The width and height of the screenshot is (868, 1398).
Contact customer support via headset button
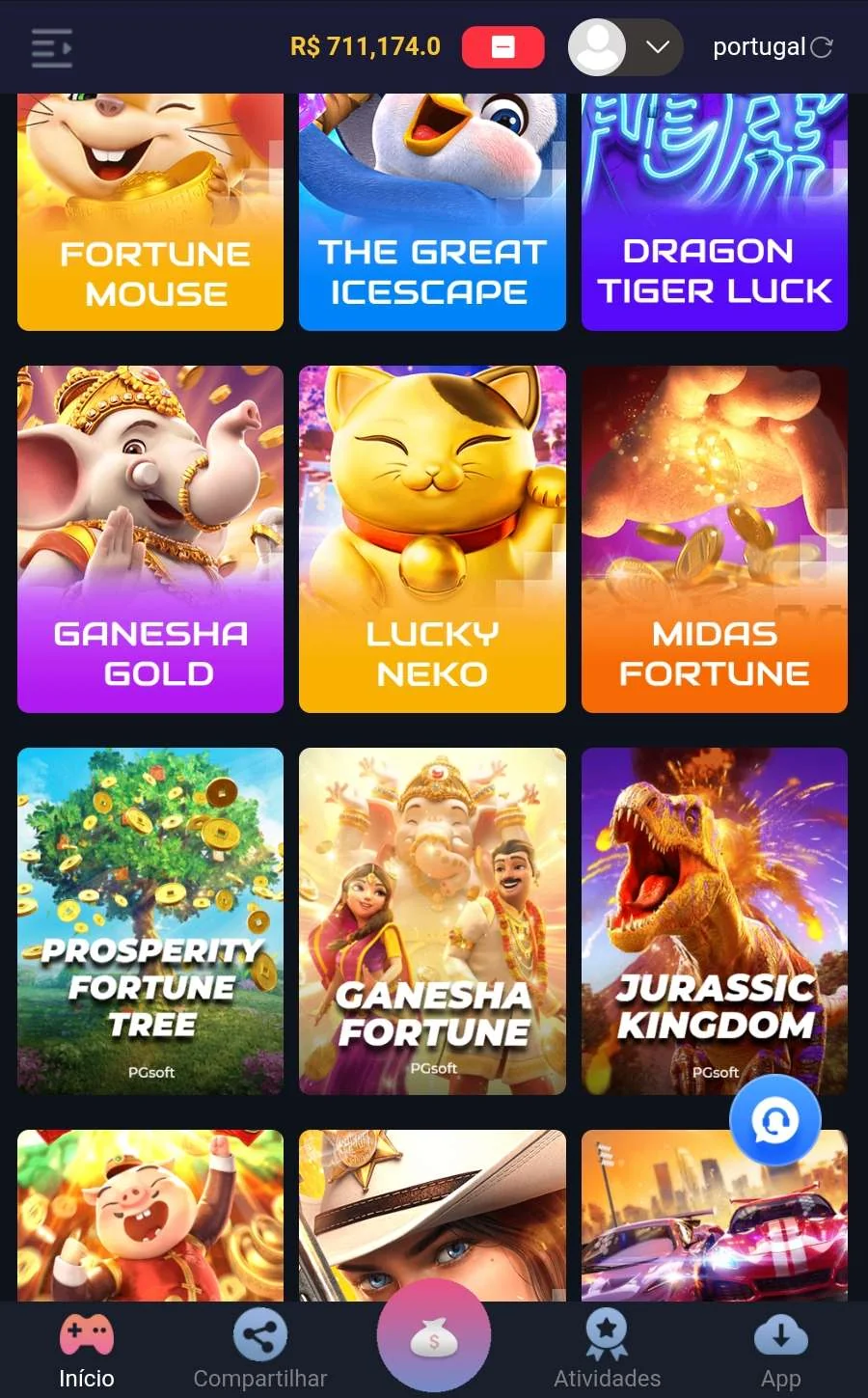[x=774, y=1121]
